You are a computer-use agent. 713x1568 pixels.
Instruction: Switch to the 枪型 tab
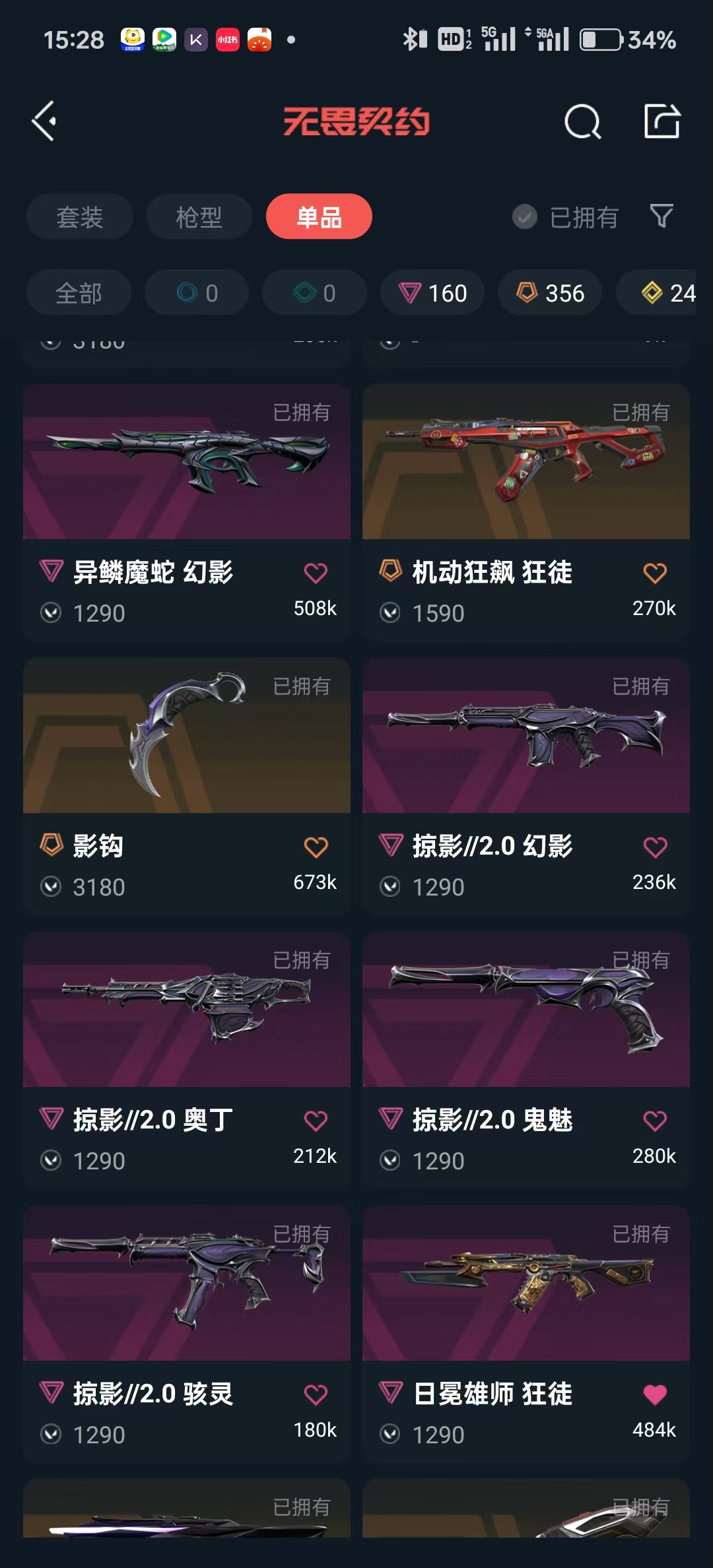point(199,217)
